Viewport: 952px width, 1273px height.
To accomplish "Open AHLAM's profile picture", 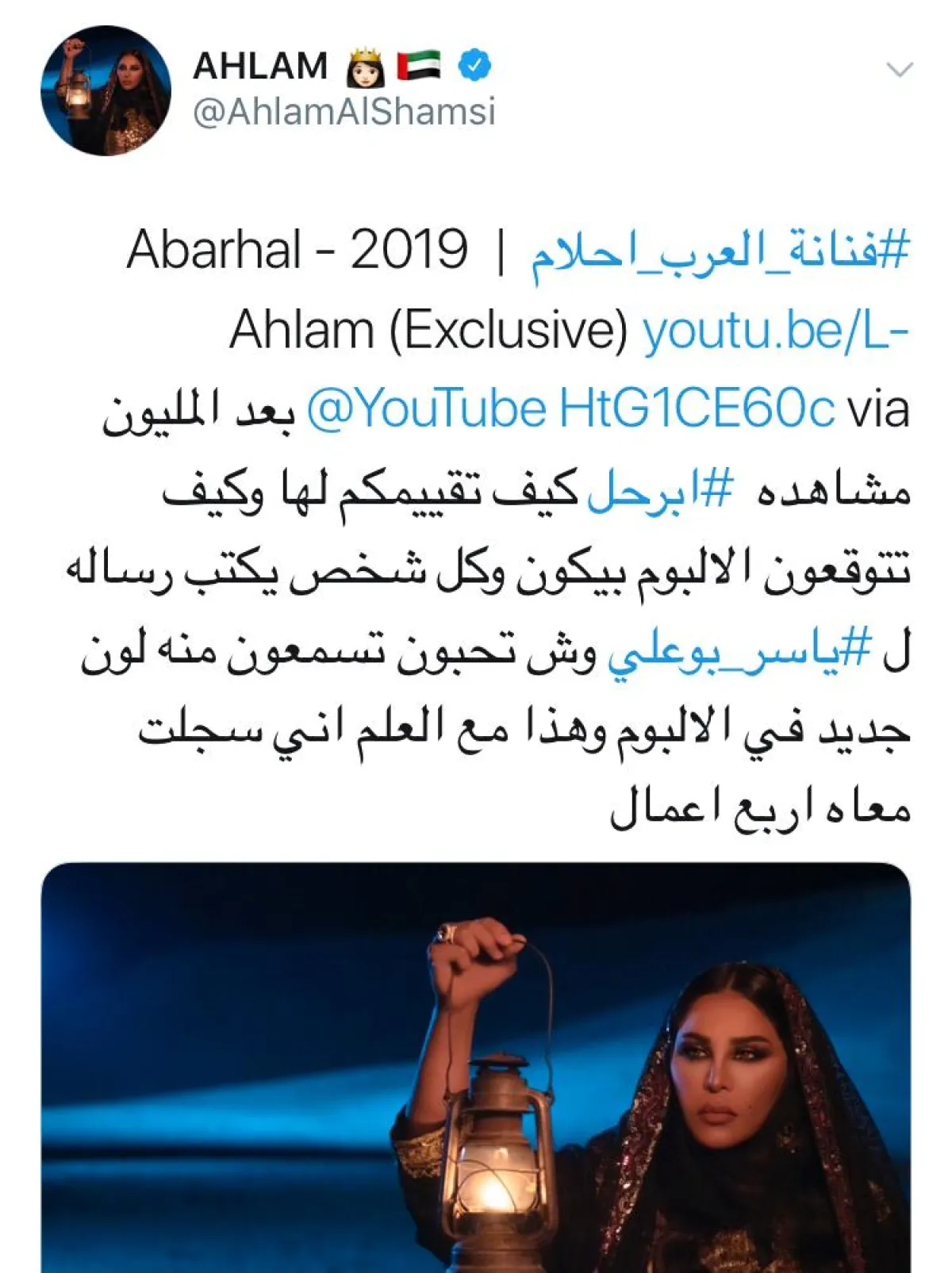I will tap(106, 90).
